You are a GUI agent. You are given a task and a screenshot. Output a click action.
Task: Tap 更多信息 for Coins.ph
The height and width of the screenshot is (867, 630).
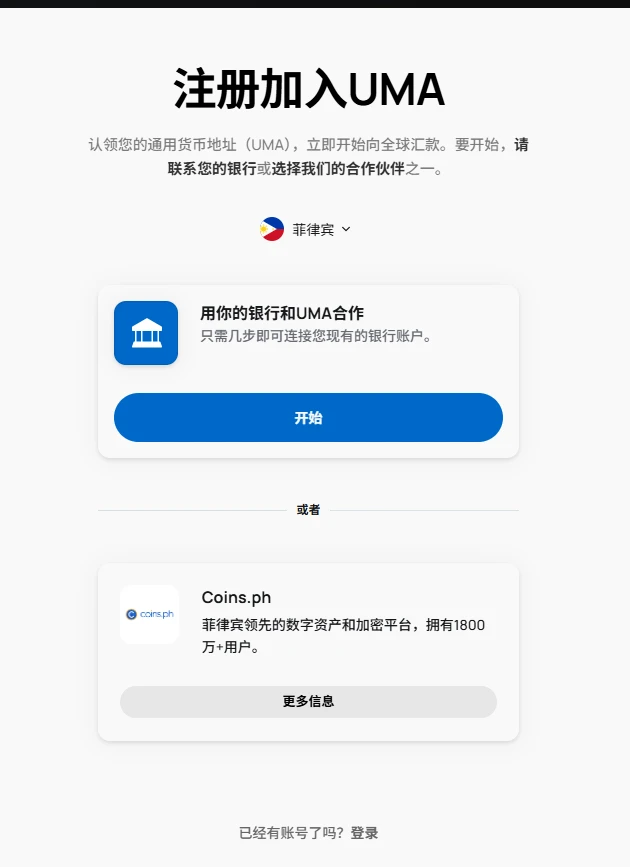click(x=308, y=702)
